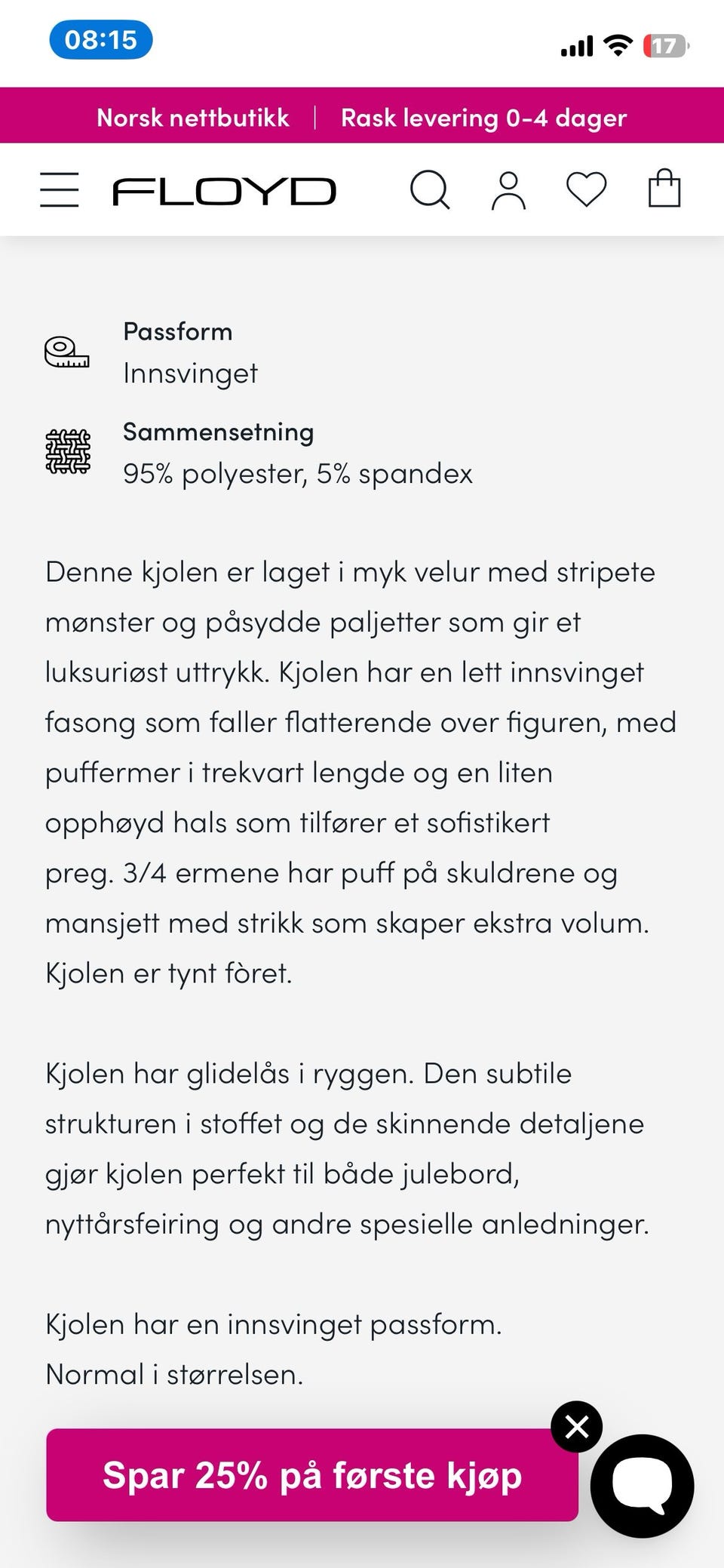Click the cellular signal bars icon
724x1568 pixels.
[x=575, y=44]
